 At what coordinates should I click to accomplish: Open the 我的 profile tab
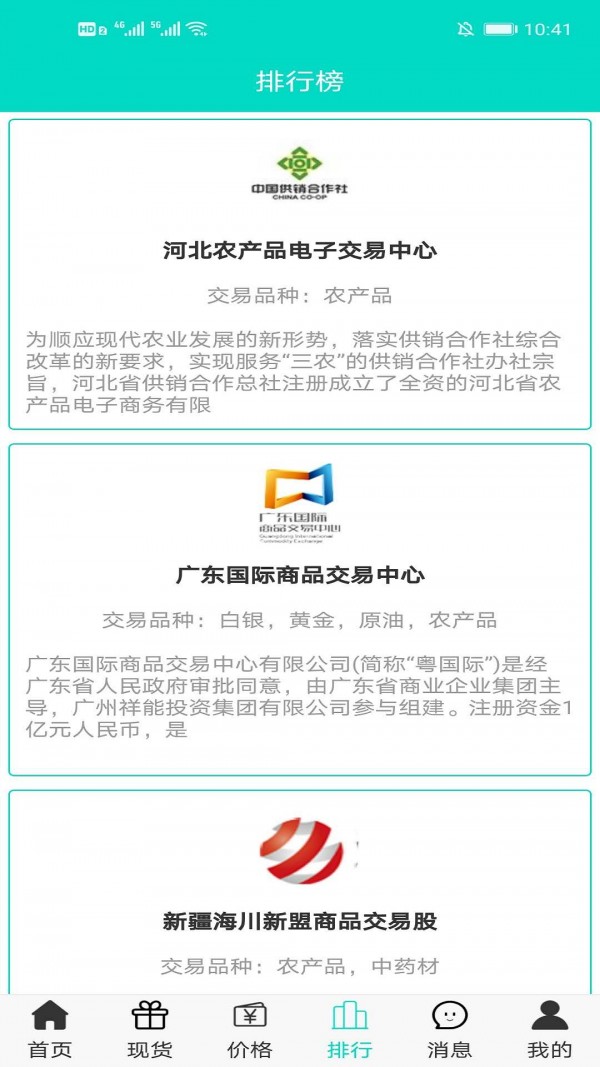pyautogui.click(x=550, y=1030)
